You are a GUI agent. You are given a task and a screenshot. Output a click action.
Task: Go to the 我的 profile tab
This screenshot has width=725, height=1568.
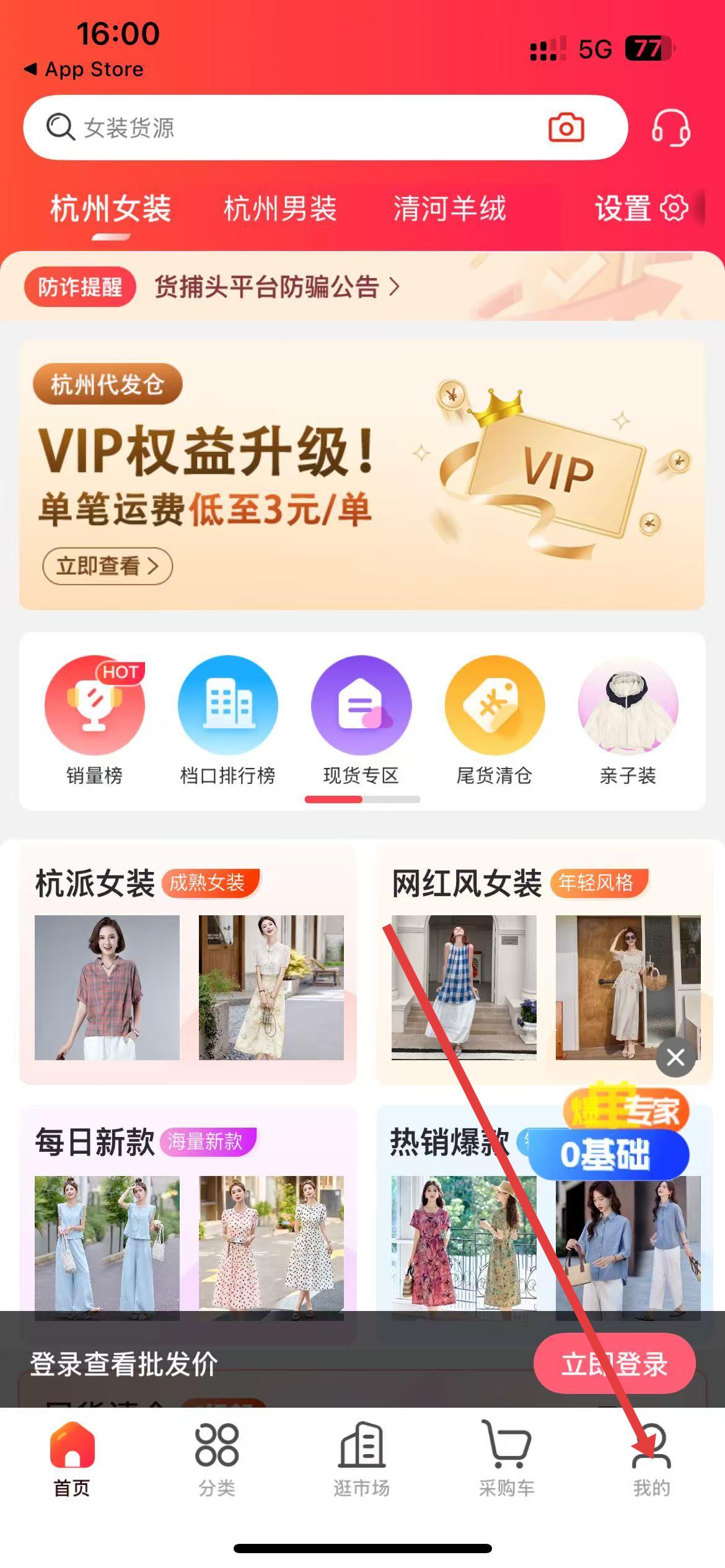tap(651, 1459)
